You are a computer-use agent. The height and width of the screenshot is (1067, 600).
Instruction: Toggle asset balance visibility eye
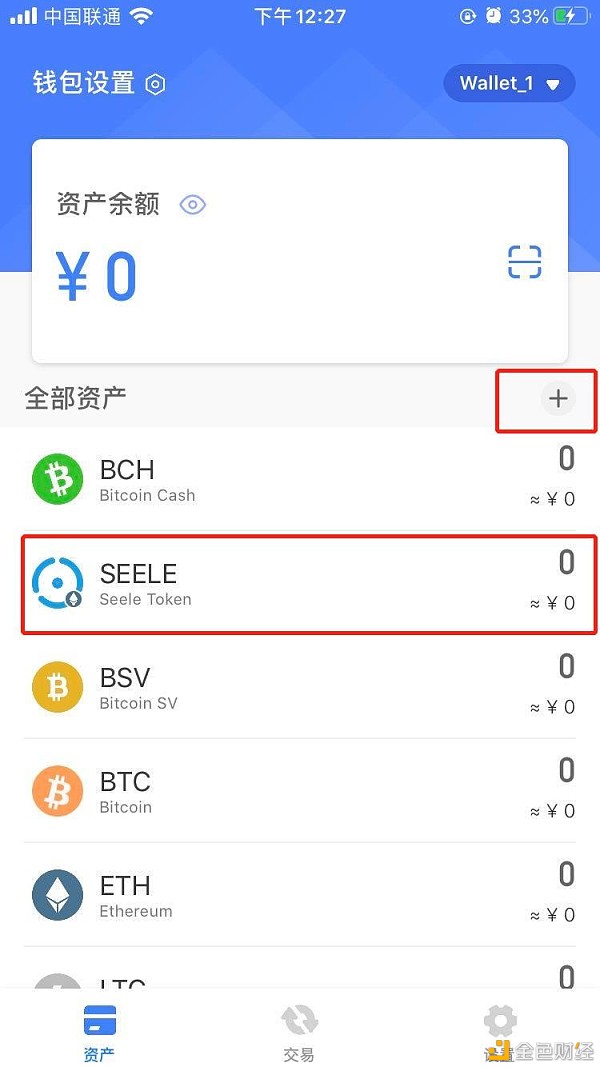pos(192,205)
